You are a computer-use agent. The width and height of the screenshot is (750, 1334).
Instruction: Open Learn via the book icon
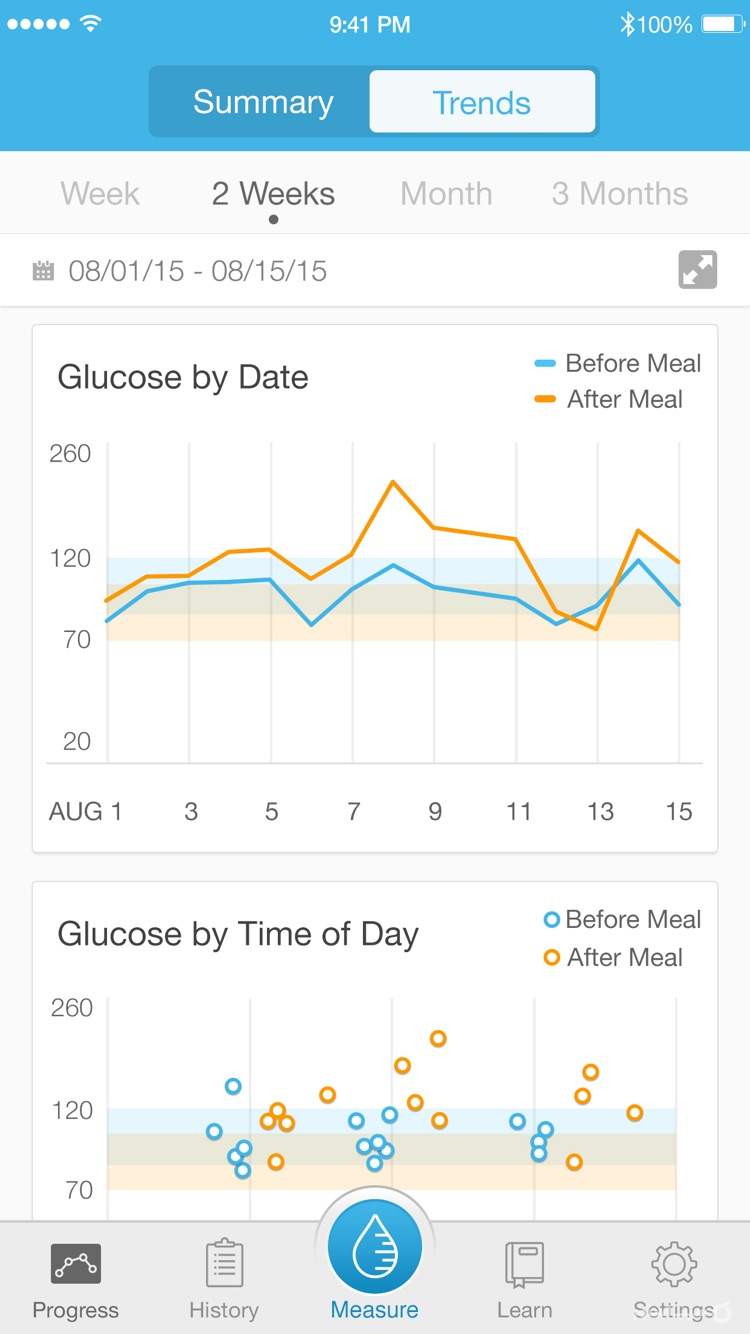click(x=524, y=1263)
